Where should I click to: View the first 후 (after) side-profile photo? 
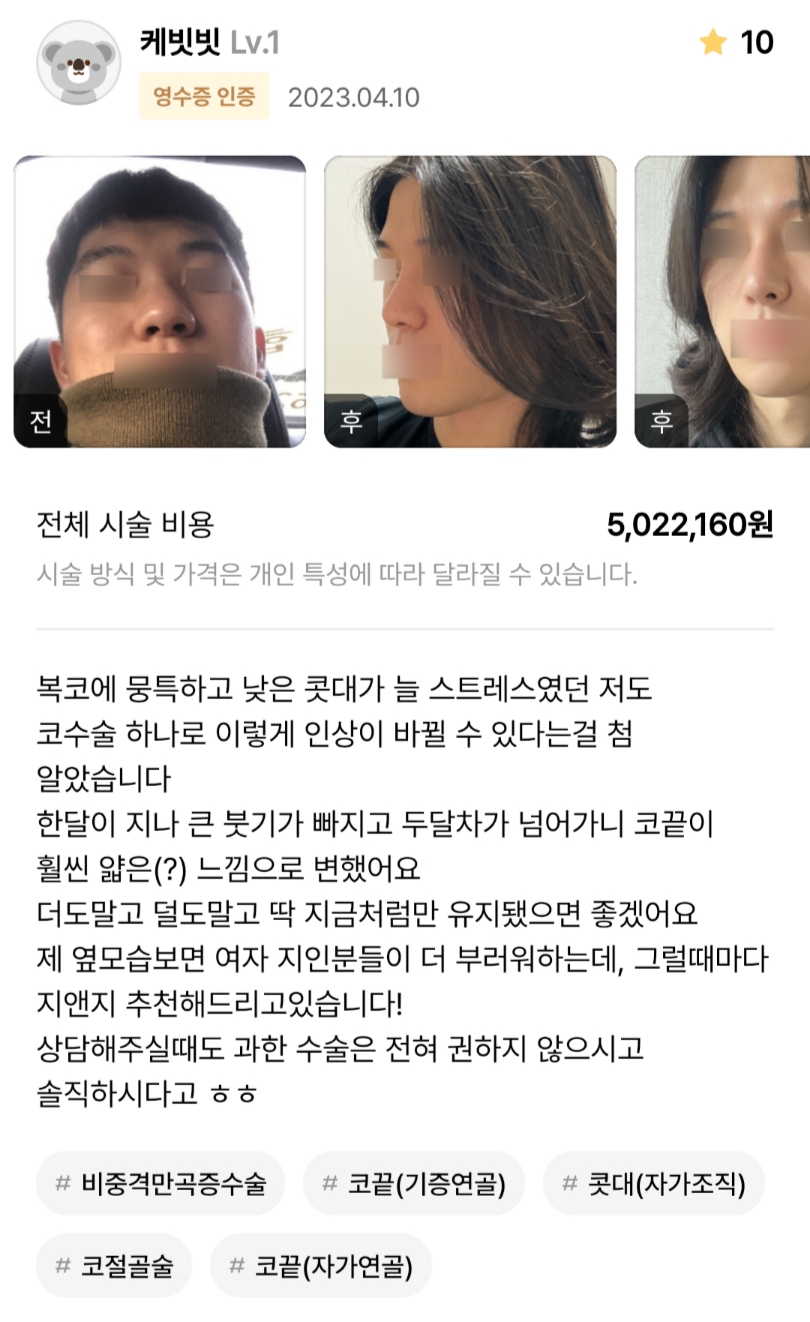point(470,301)
